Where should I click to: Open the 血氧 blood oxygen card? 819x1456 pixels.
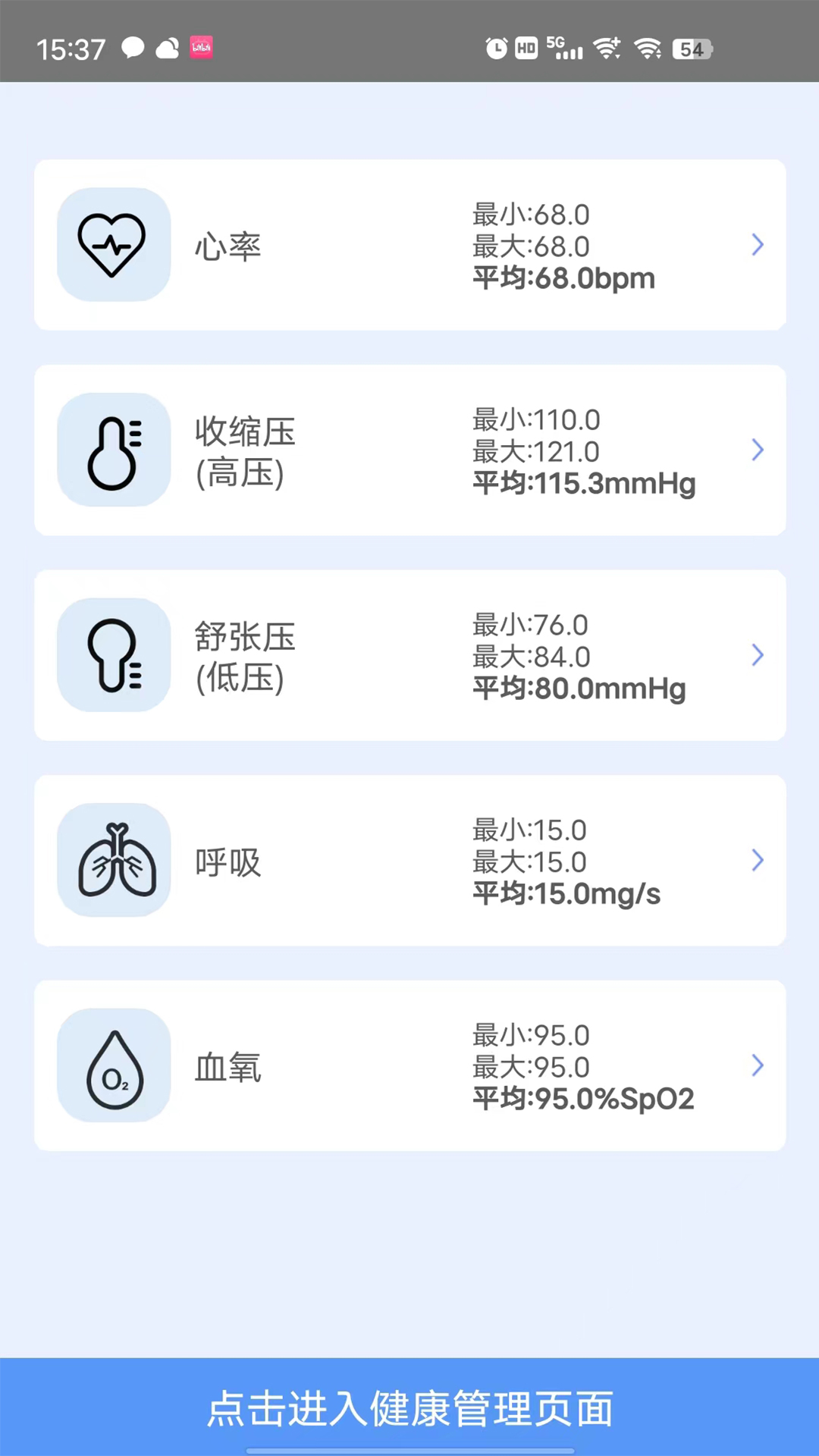pyautogui.click(x=409, y=1065)
